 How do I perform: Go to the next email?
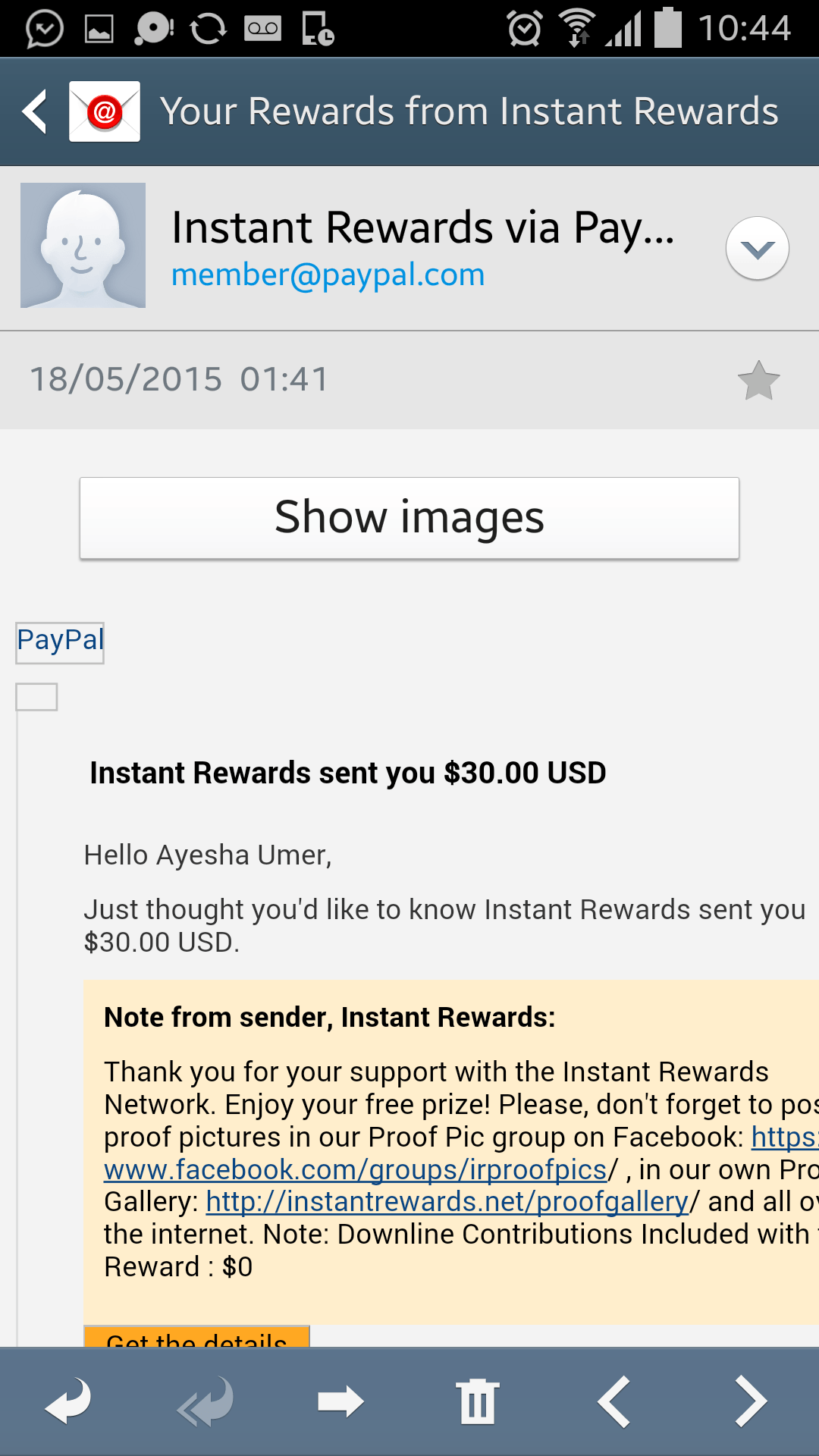751,1401
